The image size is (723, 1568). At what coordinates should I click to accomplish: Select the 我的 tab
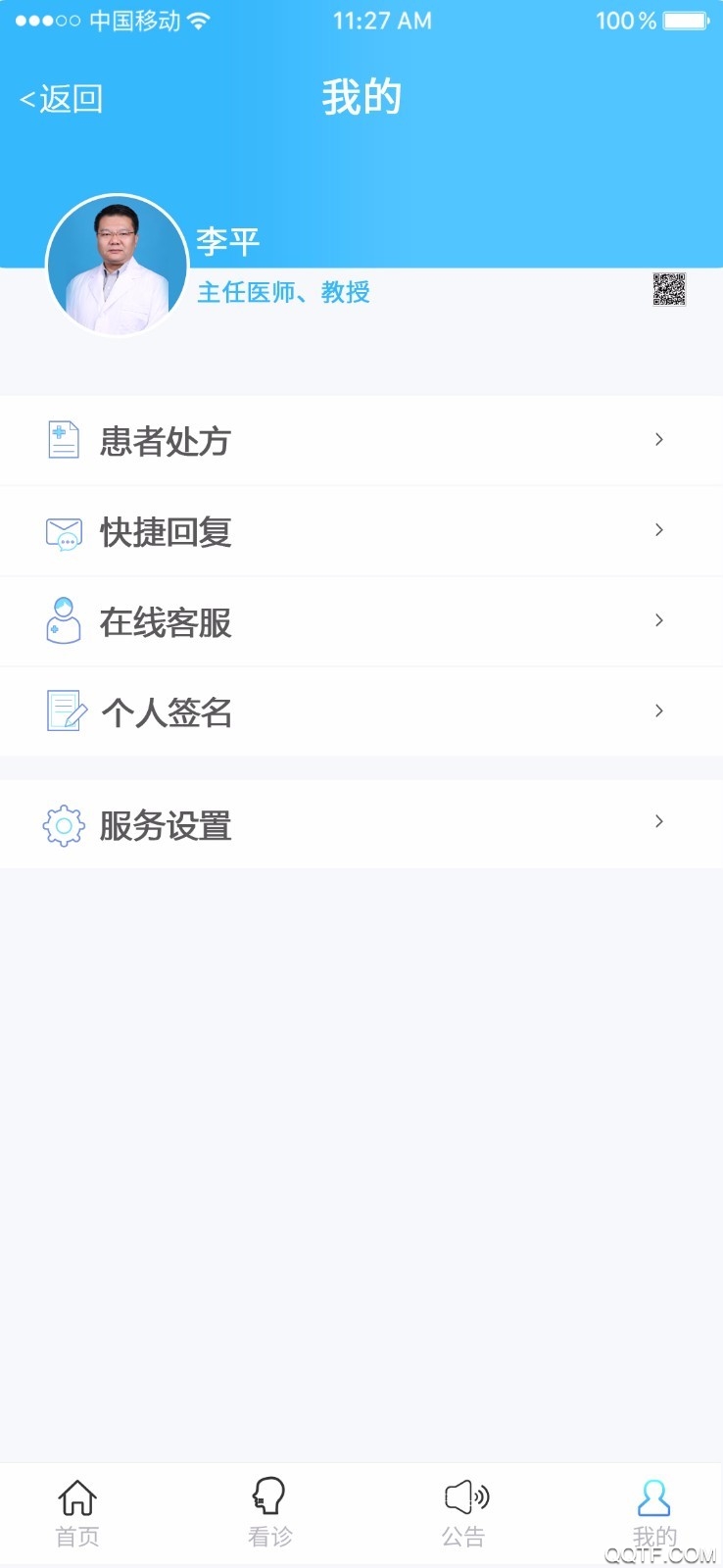(653, 1512)
